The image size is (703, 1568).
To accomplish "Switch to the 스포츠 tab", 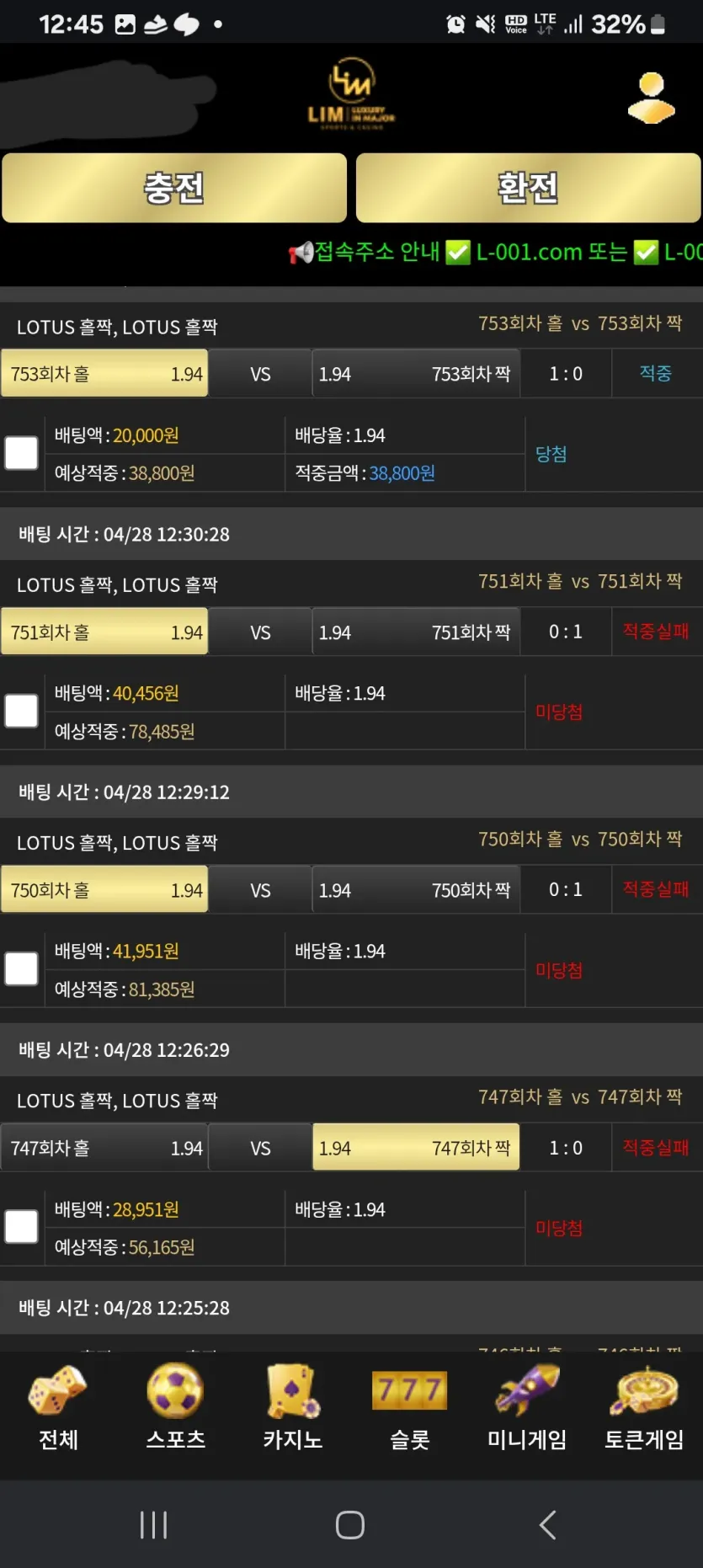I will [x=175, y=1409].
